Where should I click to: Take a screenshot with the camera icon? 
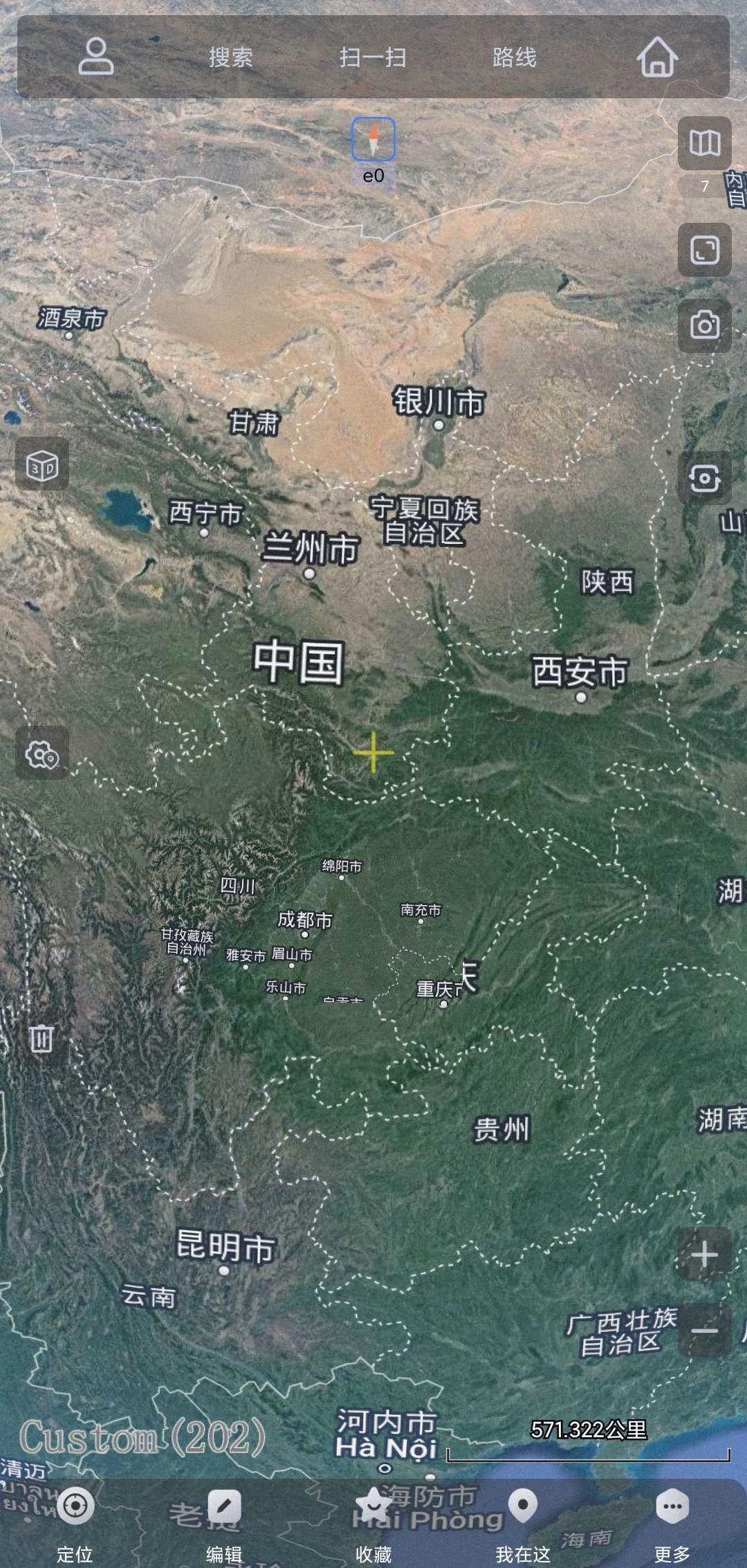704,325
